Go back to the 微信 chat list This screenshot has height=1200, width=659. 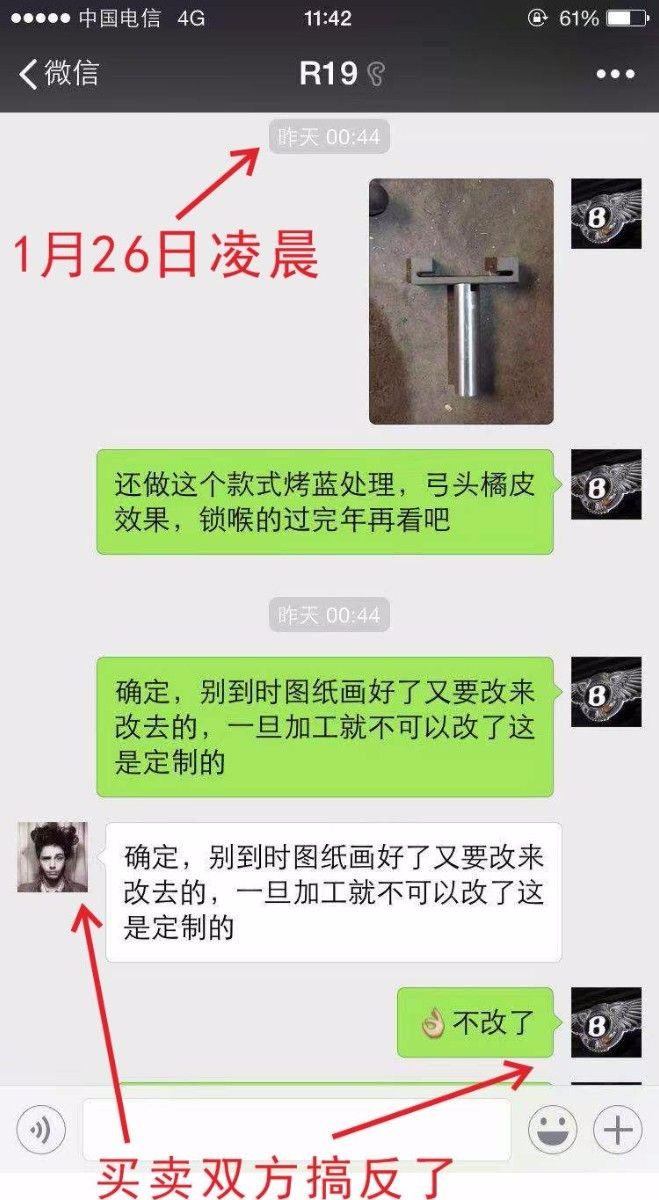coord(60,74)
